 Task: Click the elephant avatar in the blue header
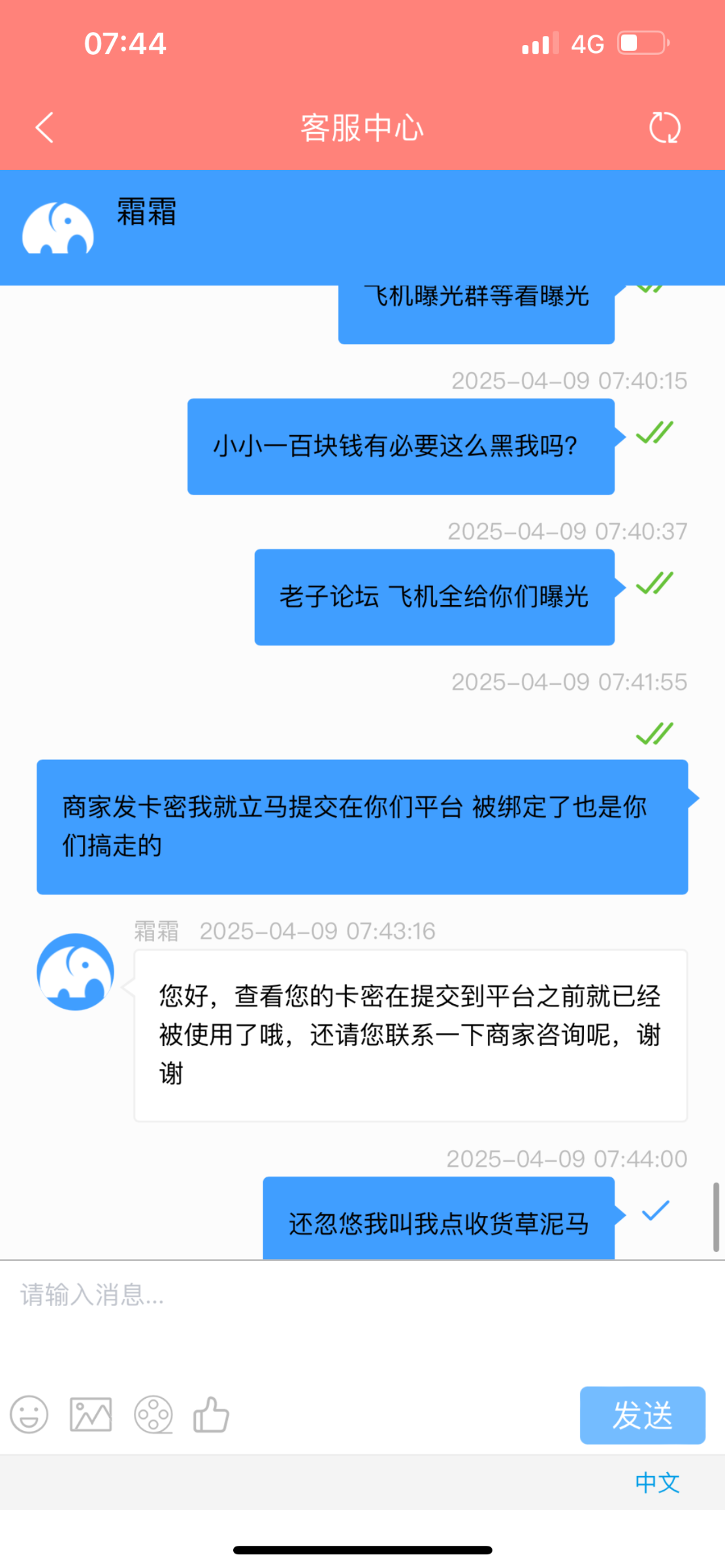coord(57,228)
